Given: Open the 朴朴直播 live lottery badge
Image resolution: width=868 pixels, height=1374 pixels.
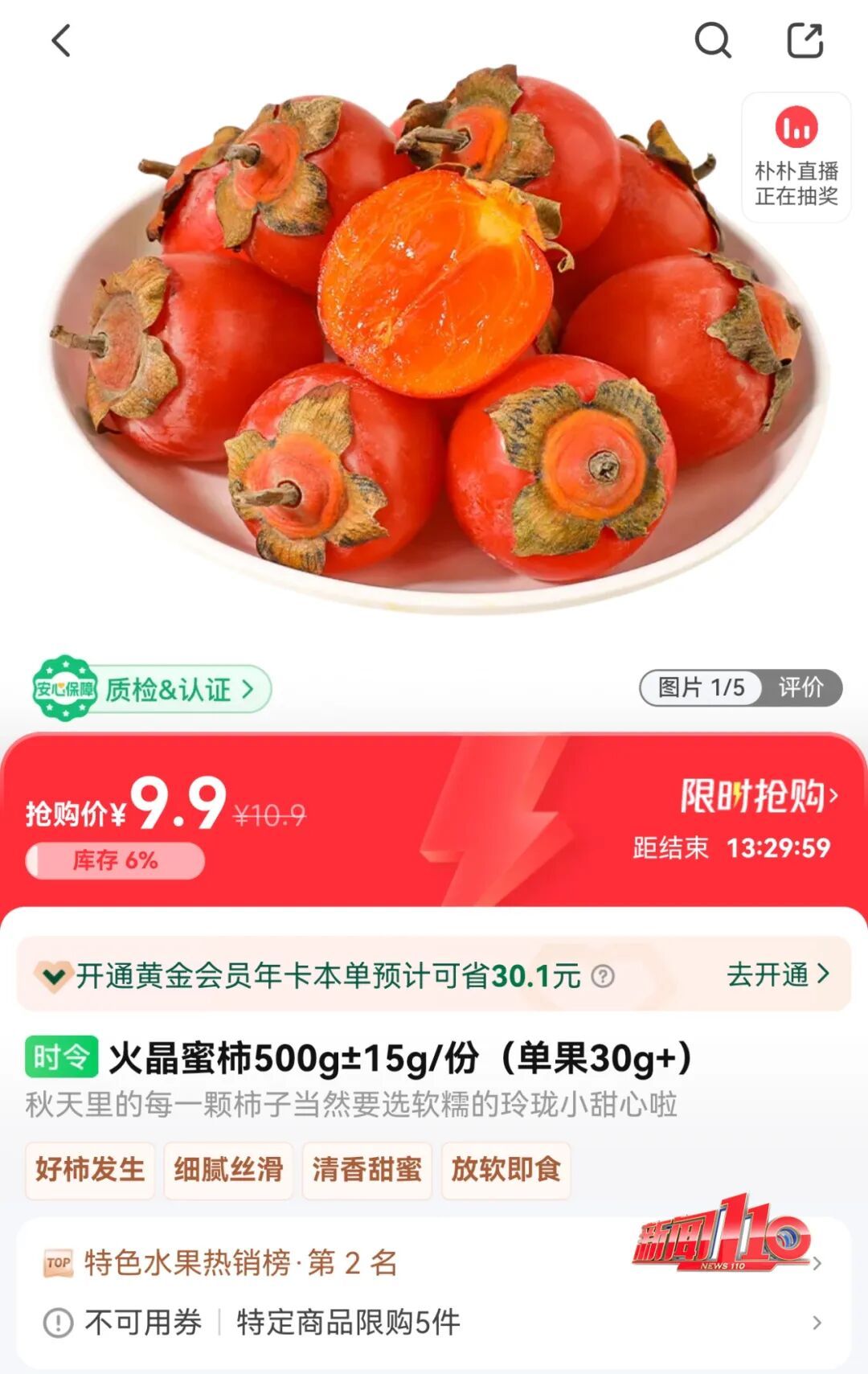Looking at the screenshot, I should [796, 158].
